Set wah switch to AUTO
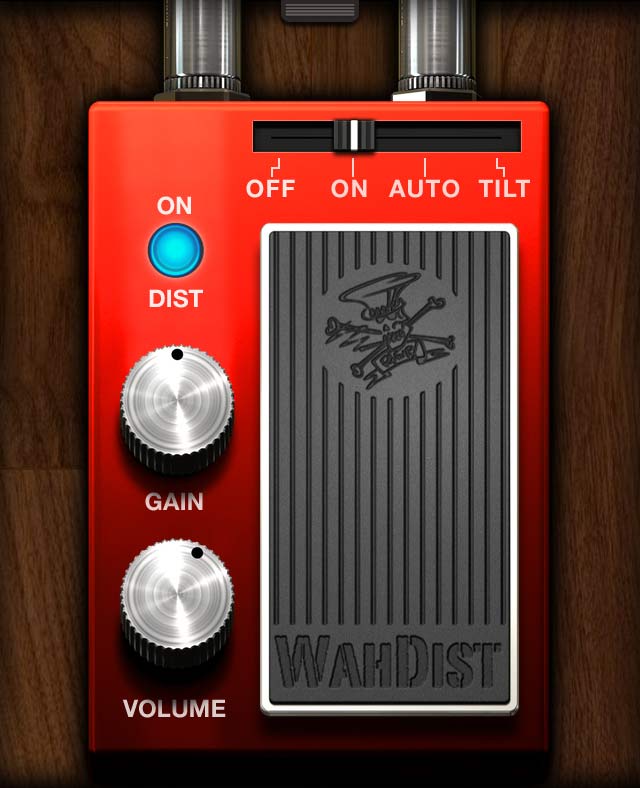This screenshot has height=788, width=640. (424, 187)
